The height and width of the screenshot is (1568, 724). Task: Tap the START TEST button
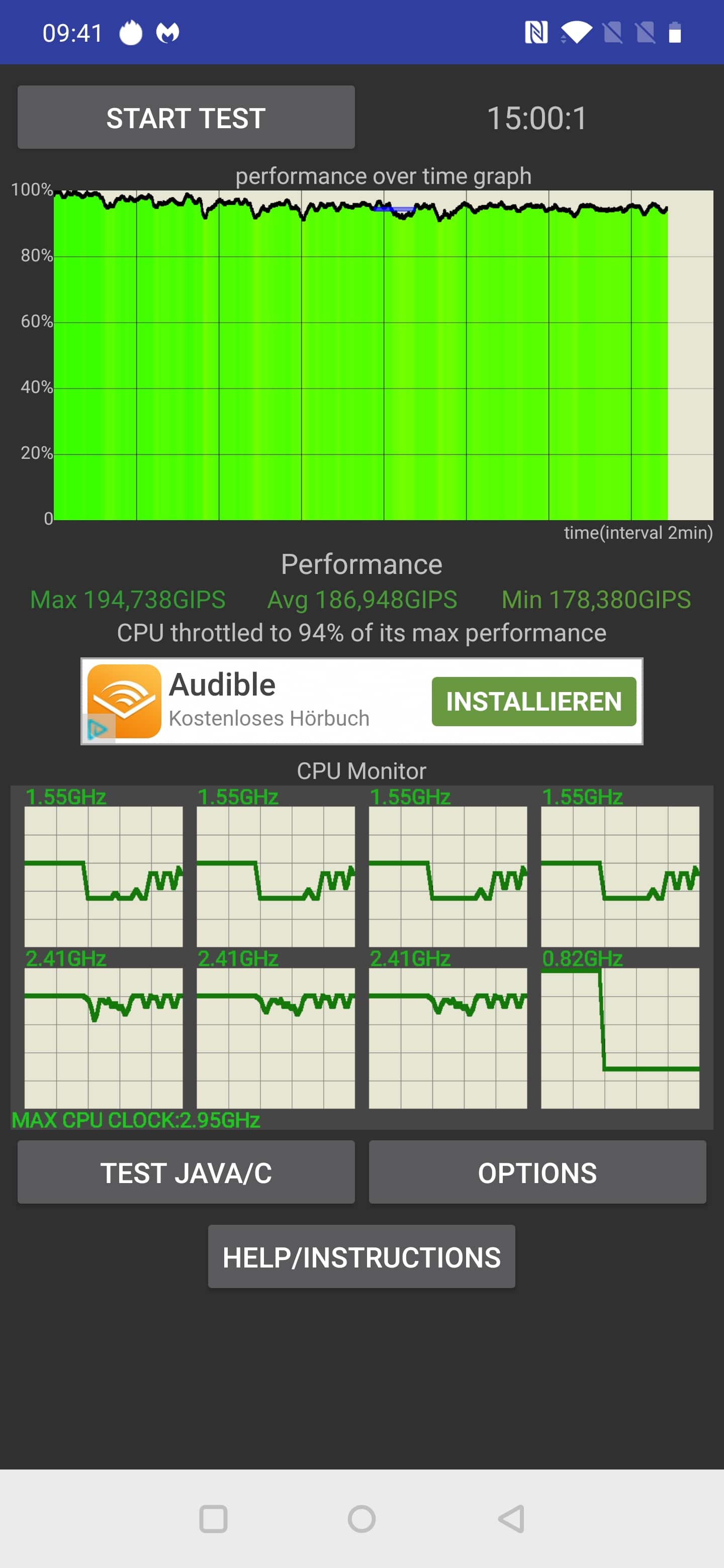click(186, 118)
